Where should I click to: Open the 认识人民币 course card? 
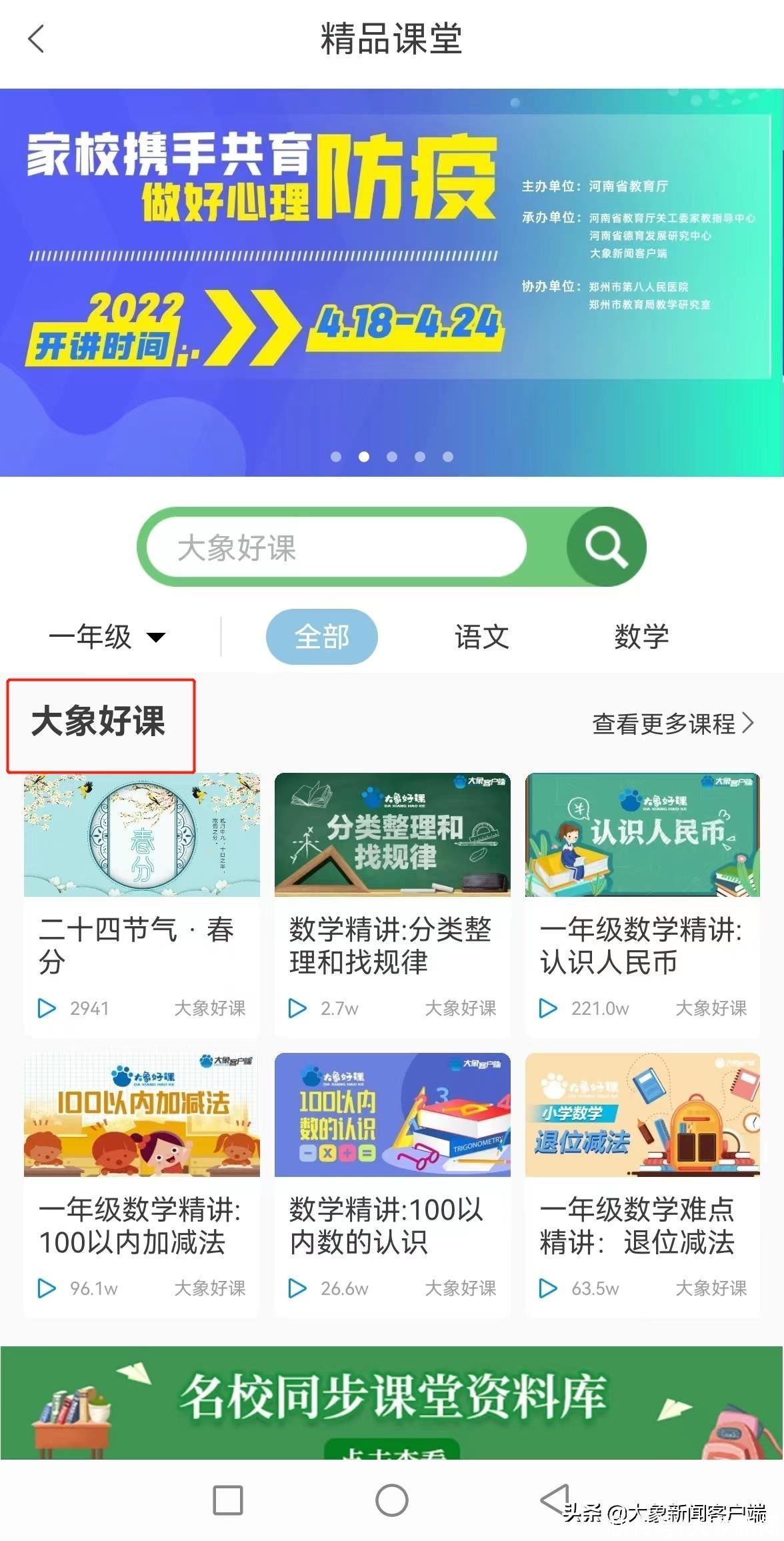[643, 904]
